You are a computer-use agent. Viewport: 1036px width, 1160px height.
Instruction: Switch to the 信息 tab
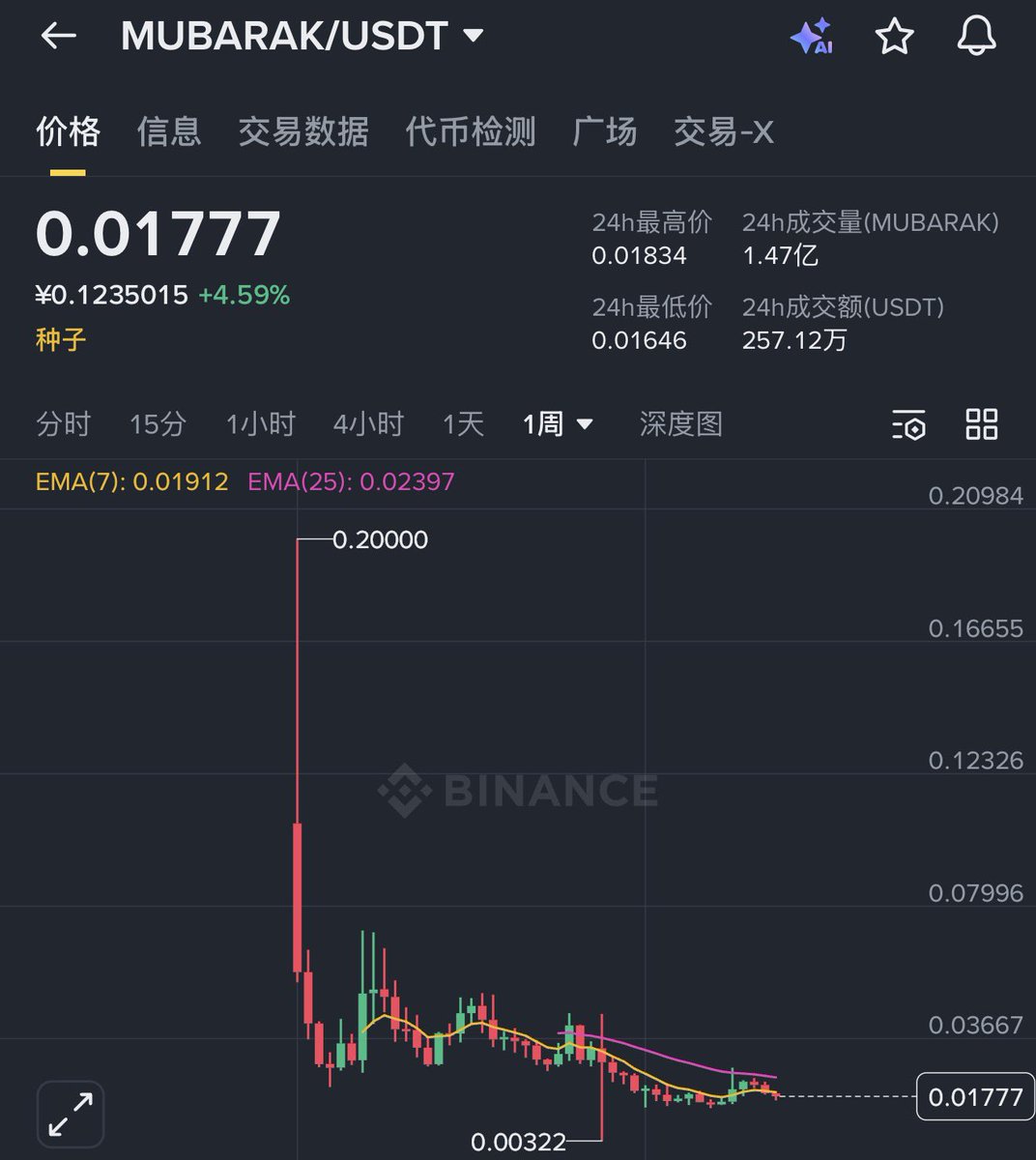[169, 131]
